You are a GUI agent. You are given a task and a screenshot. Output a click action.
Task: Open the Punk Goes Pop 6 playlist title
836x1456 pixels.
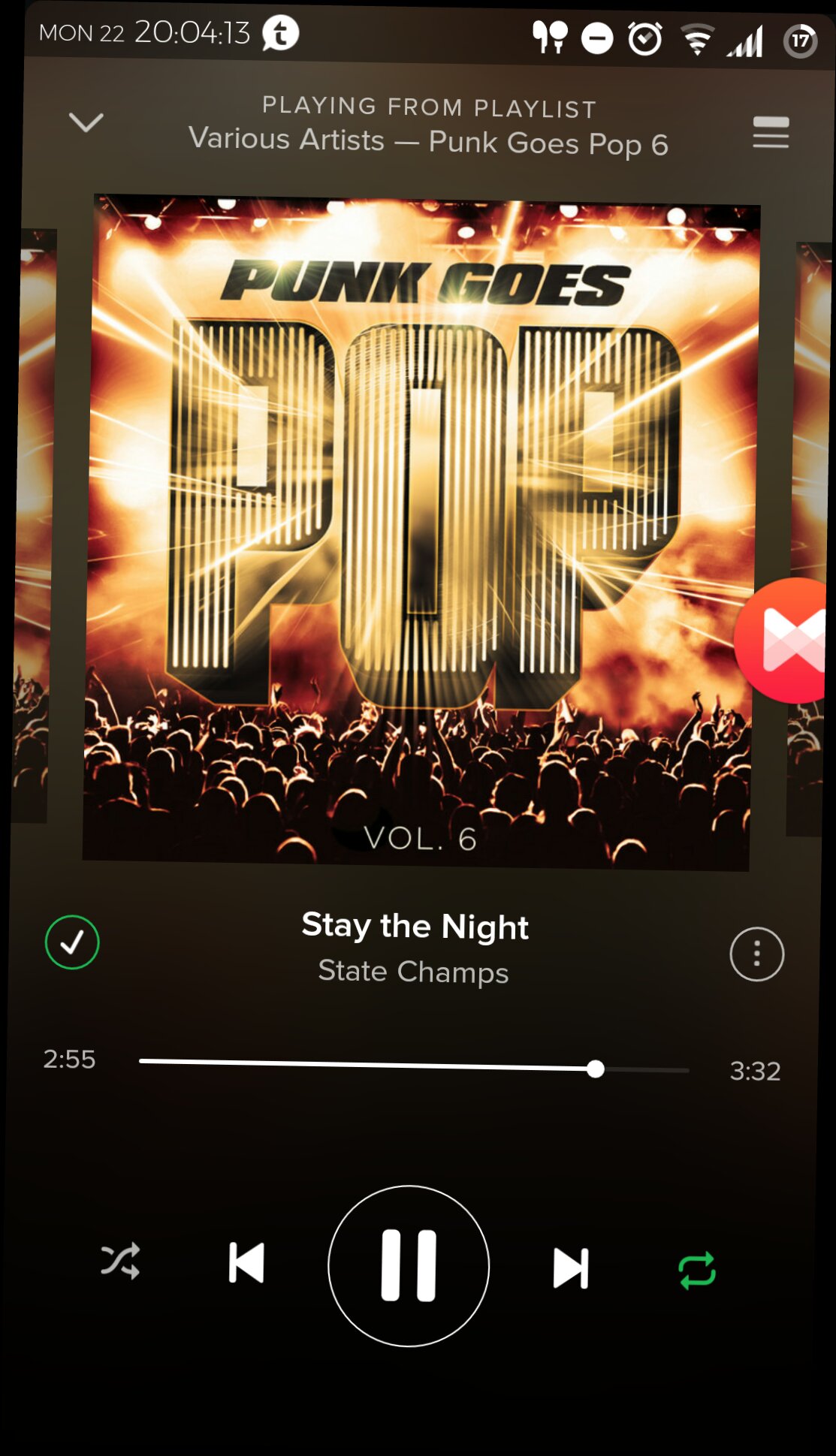click(428, 141)
